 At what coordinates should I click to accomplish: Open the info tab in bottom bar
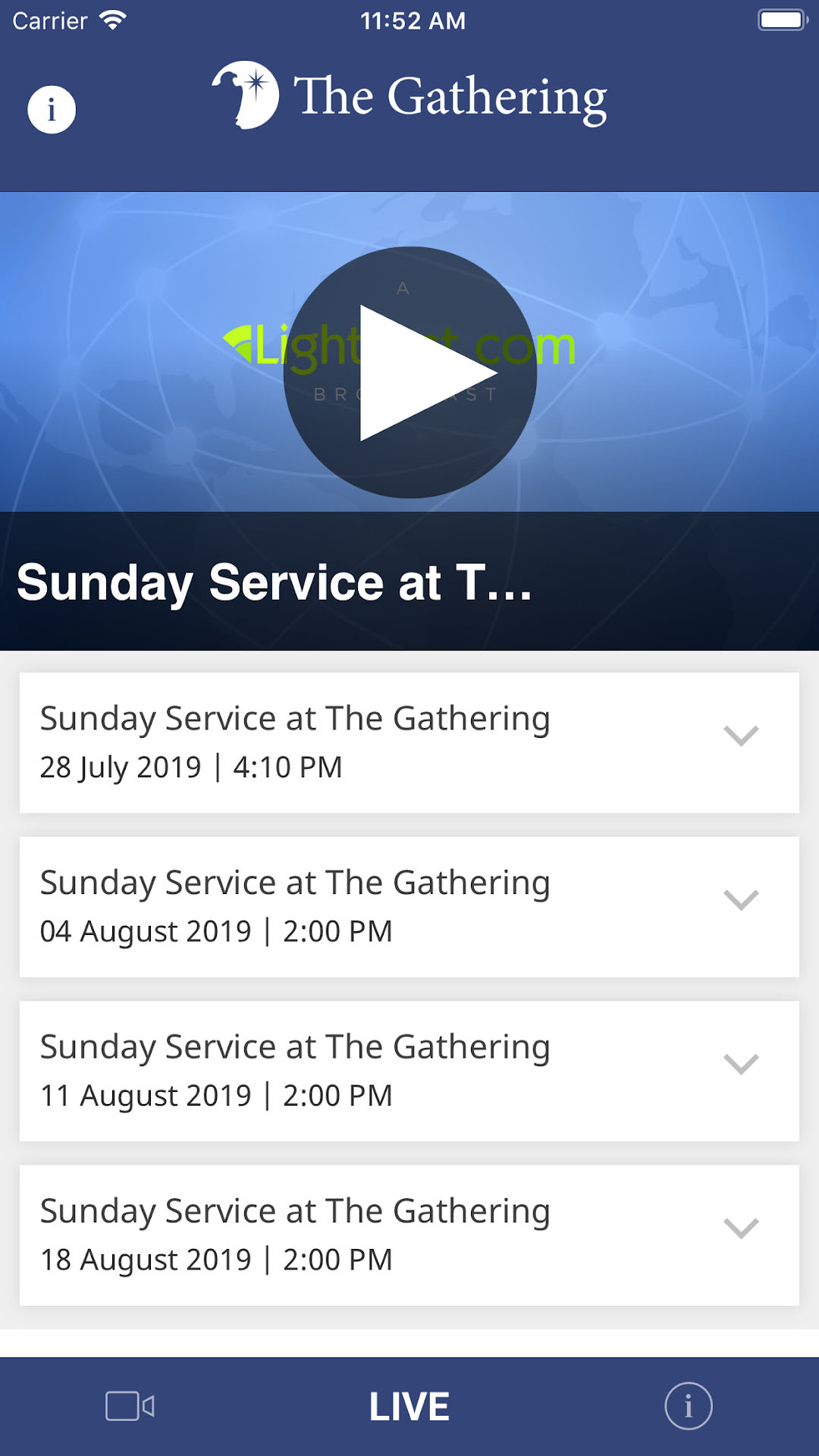(689, 1406)
